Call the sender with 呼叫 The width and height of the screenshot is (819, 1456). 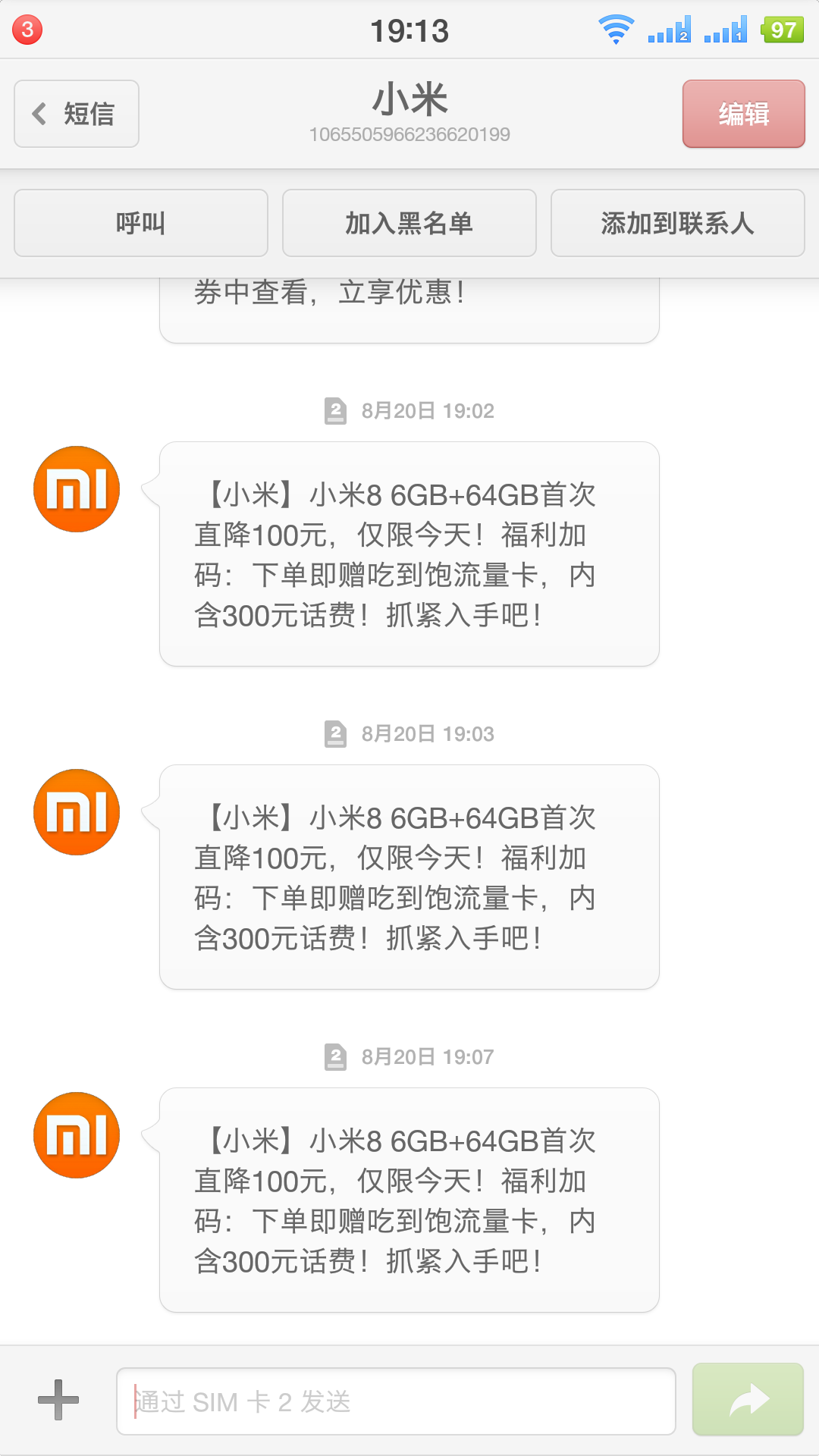(x=141, y=223)
